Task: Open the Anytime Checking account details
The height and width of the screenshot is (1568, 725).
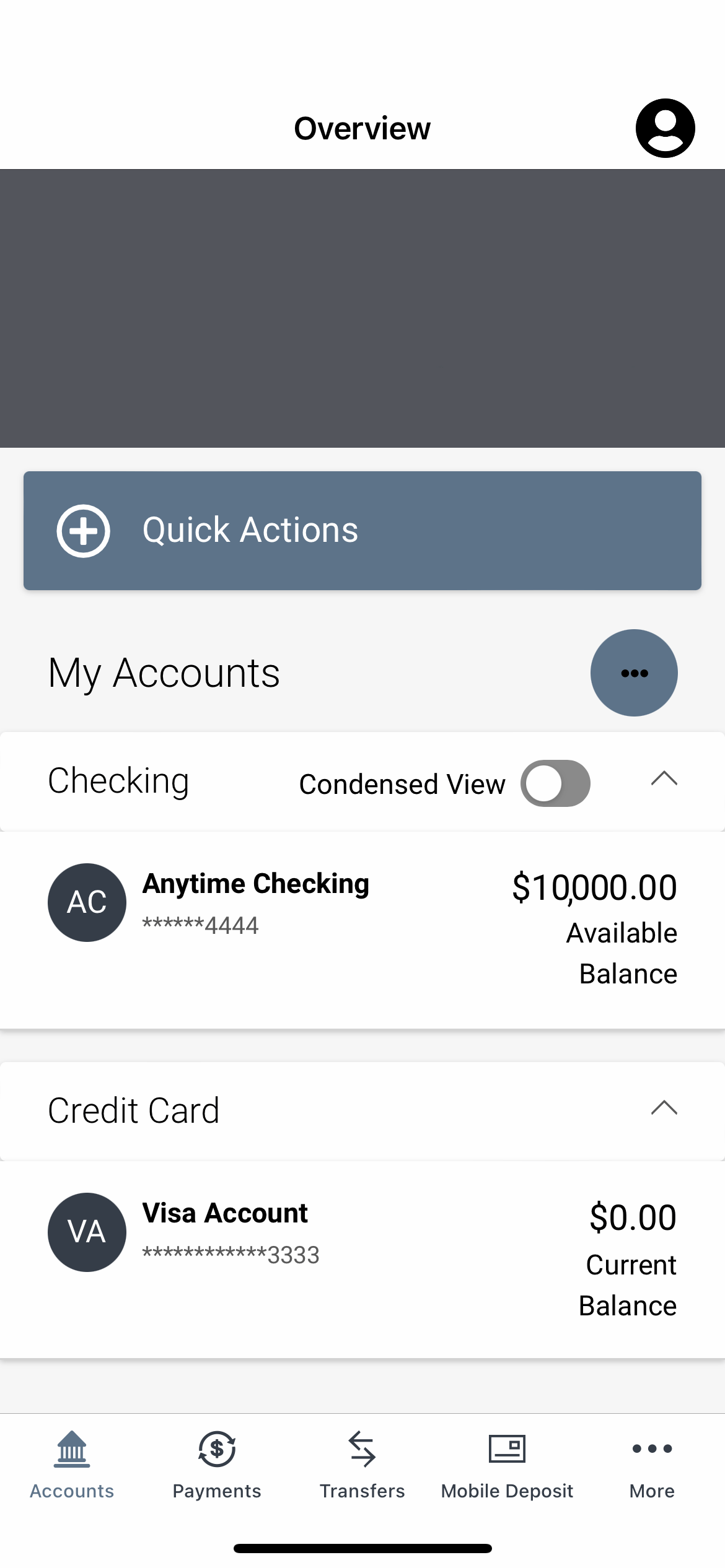Action: (256, 884)
